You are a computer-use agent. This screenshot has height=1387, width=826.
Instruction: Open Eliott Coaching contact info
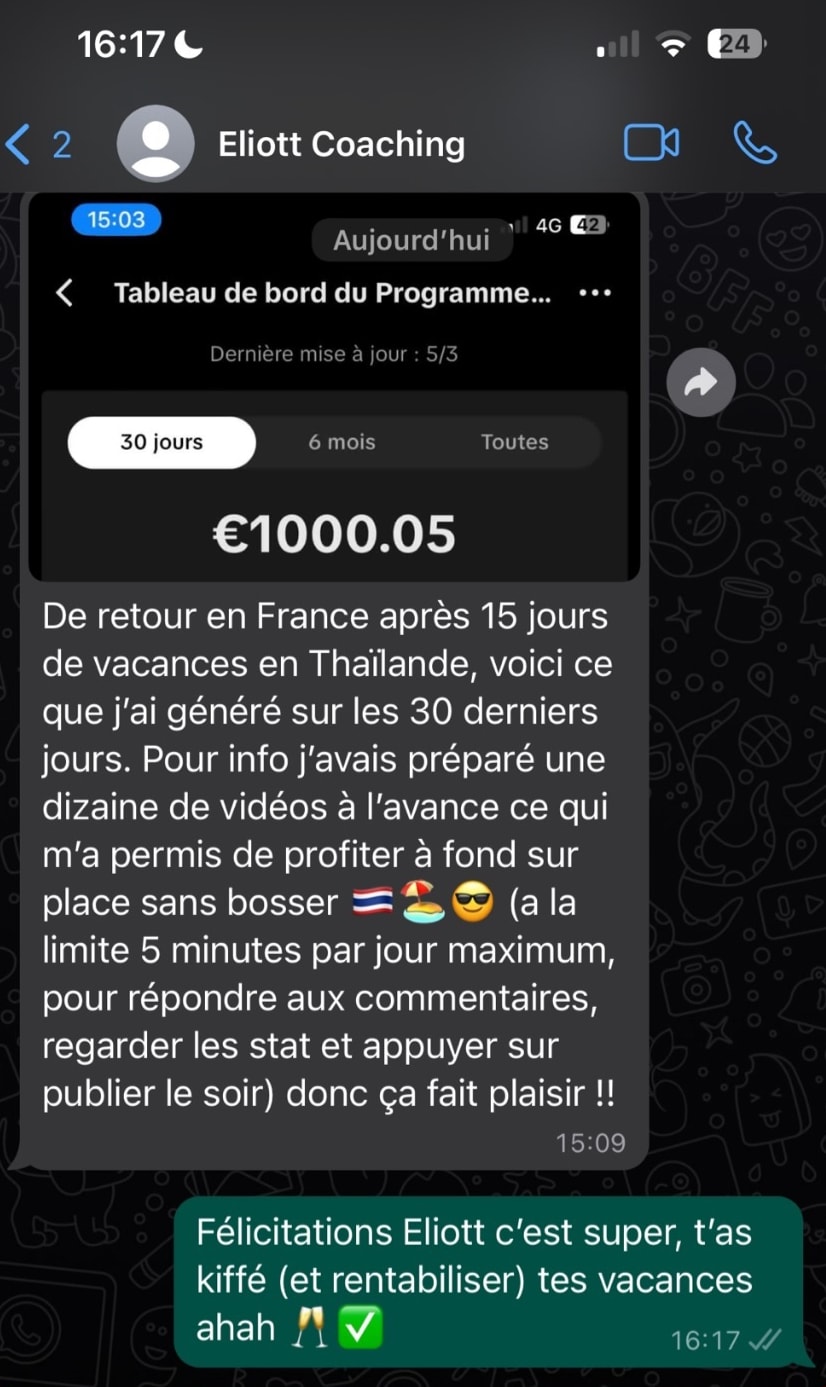click(x=341, y=145)
